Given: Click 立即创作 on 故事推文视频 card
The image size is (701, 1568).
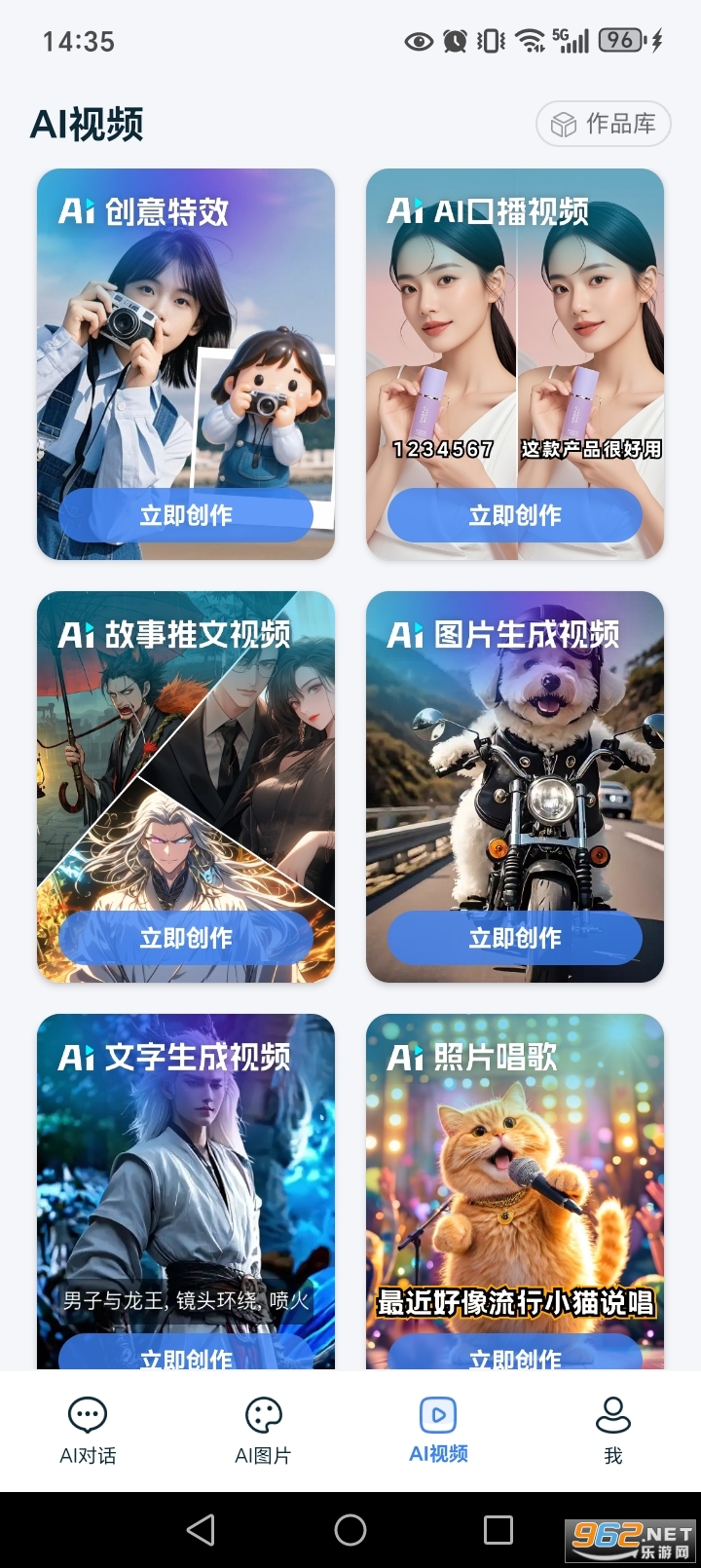Looking at the screenshot, I should click(x=185, y=938).
